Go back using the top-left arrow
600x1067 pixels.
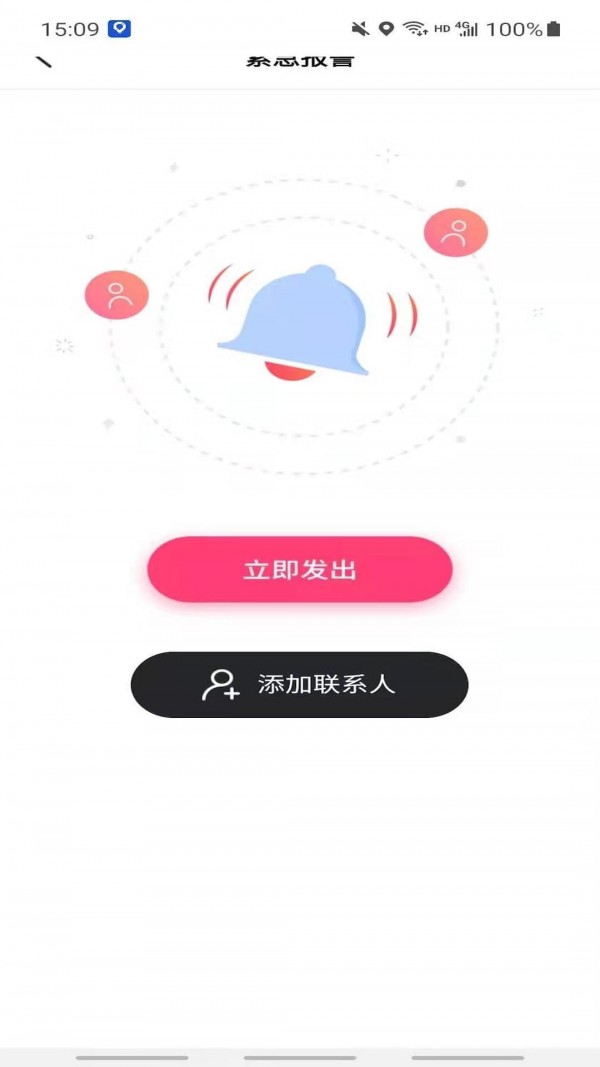(43, 61)
